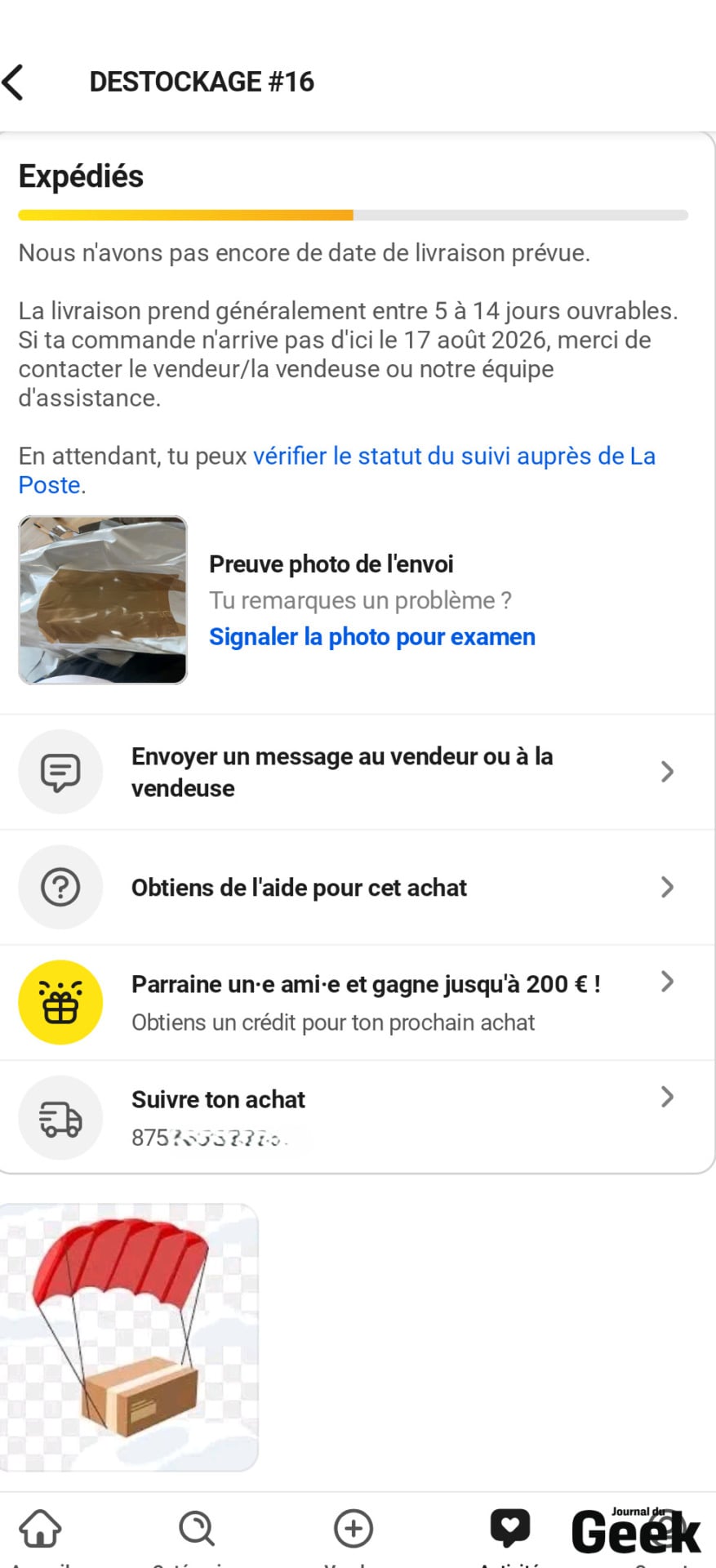Tap Signaler la photo pour examen

372,637
